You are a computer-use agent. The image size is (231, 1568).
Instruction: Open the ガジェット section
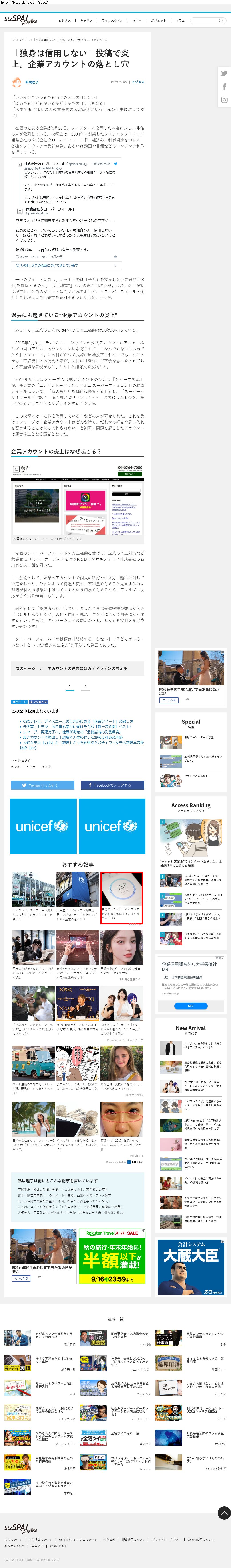[x=158, y=20]
